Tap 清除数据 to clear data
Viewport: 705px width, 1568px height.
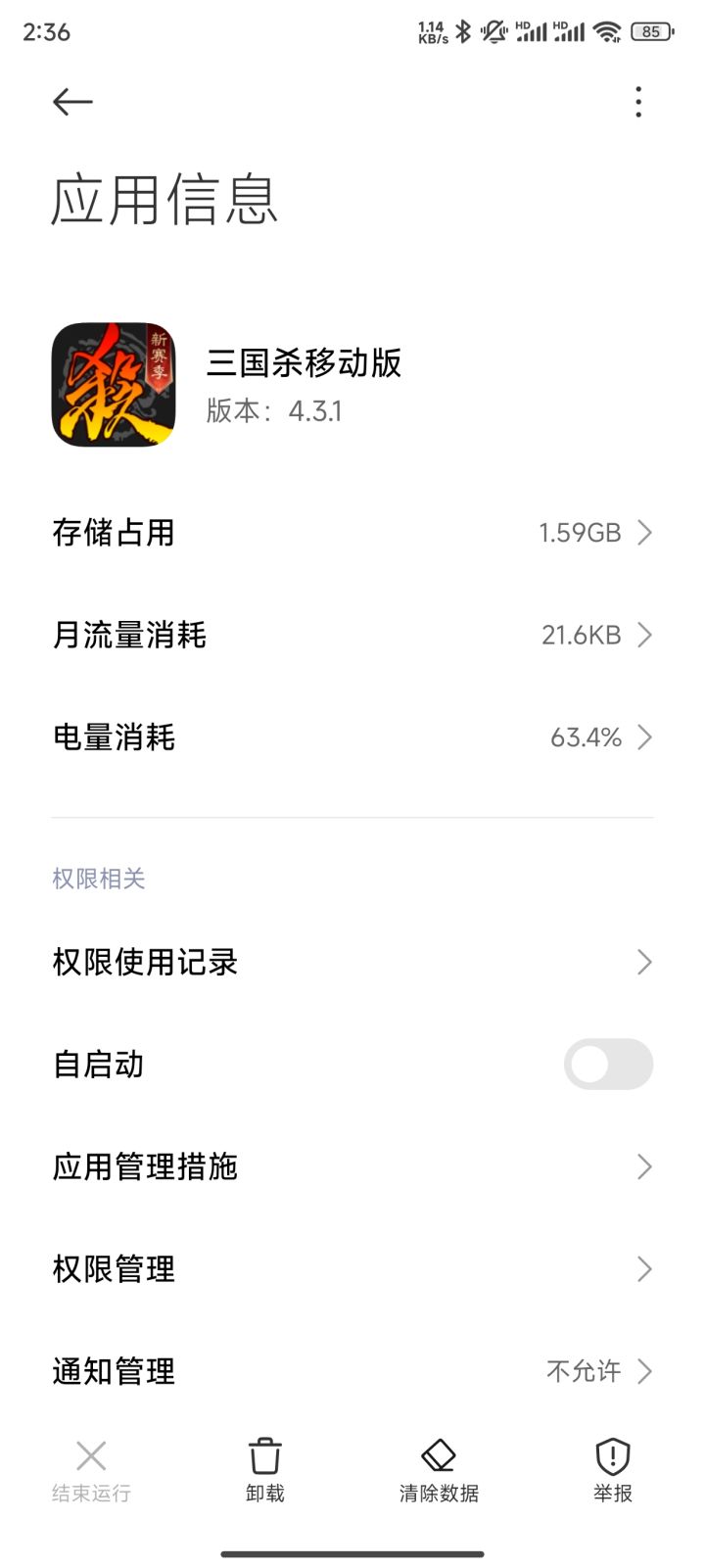coord(439,1470)
